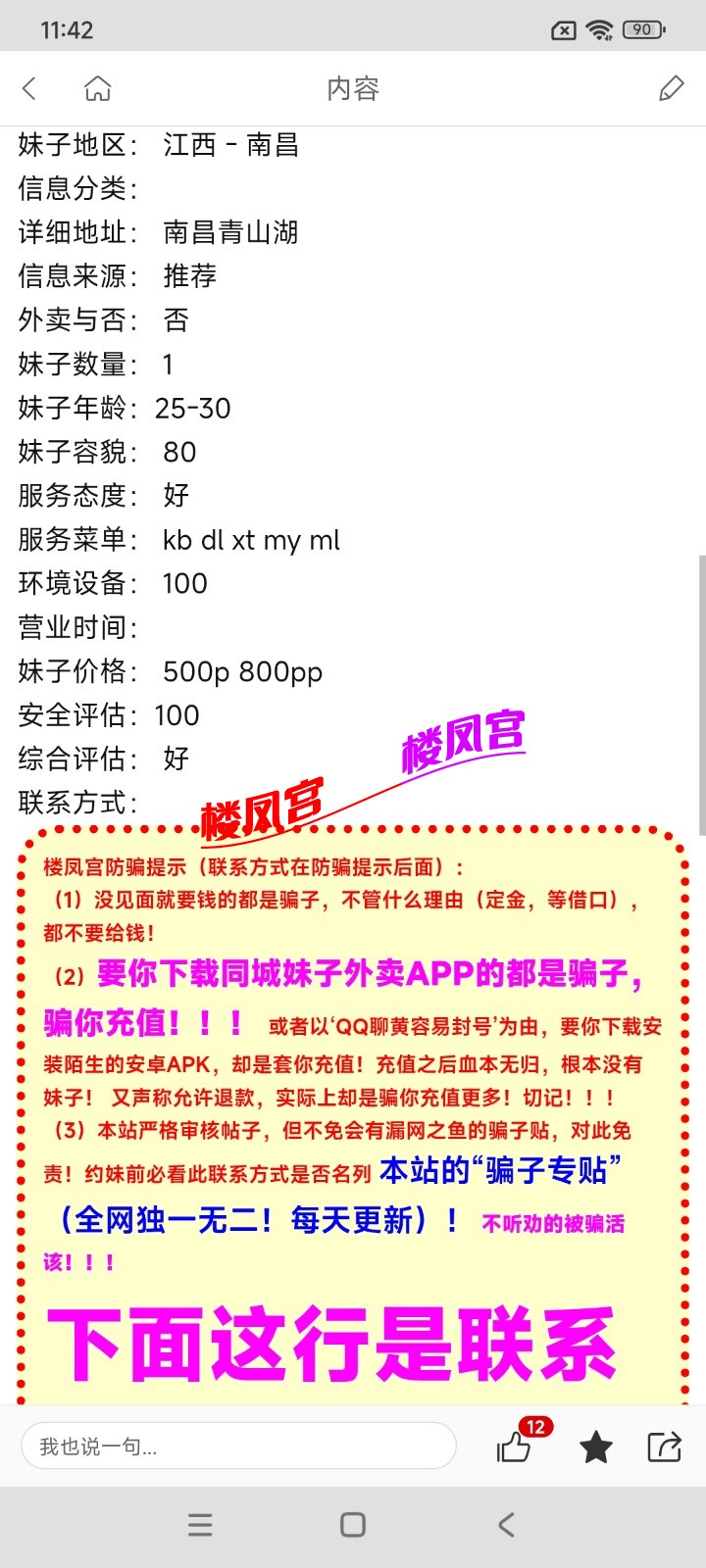Go back using the top arrow

29,88
